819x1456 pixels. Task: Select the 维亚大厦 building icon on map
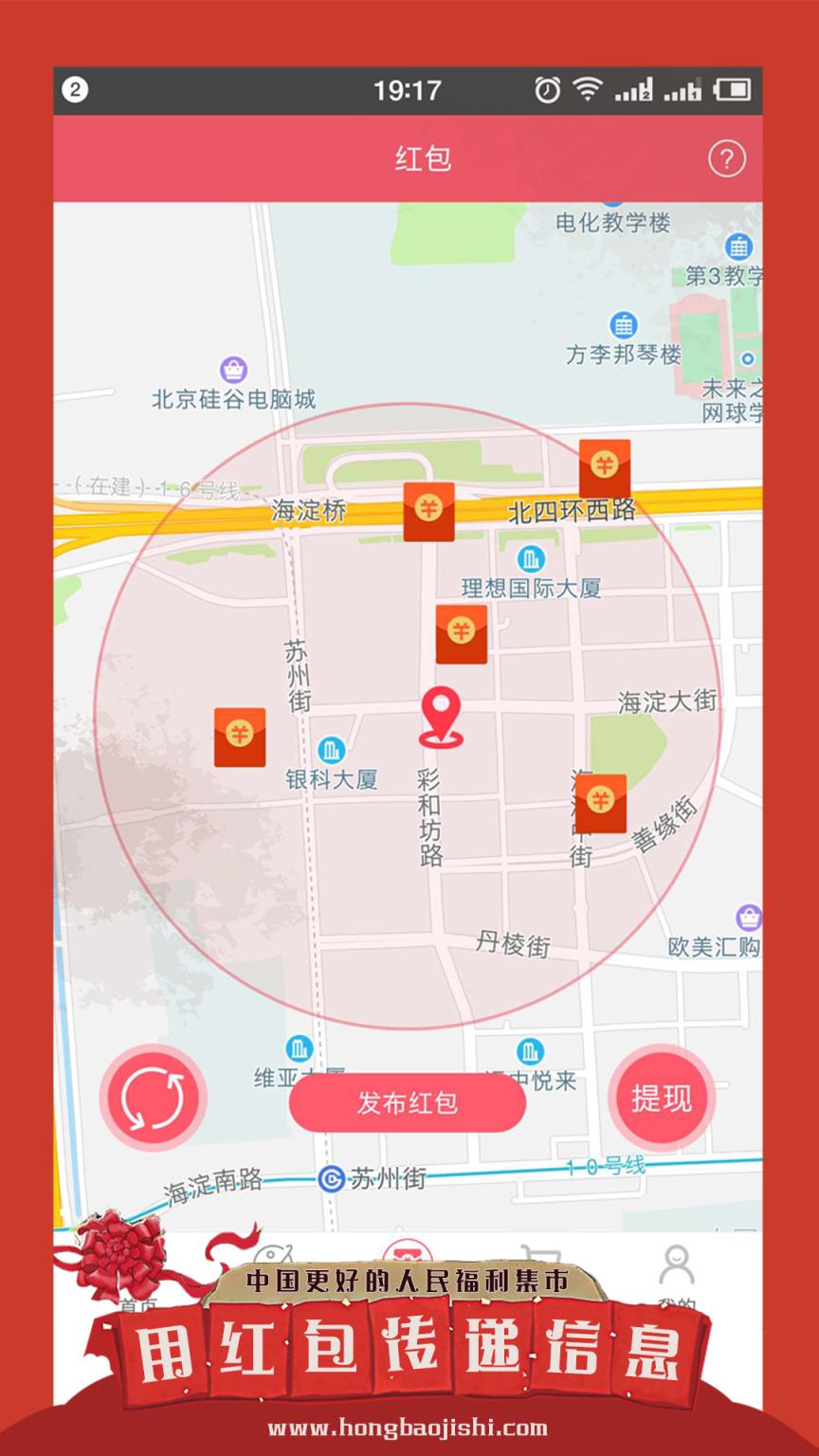(x=299, y=1050)
